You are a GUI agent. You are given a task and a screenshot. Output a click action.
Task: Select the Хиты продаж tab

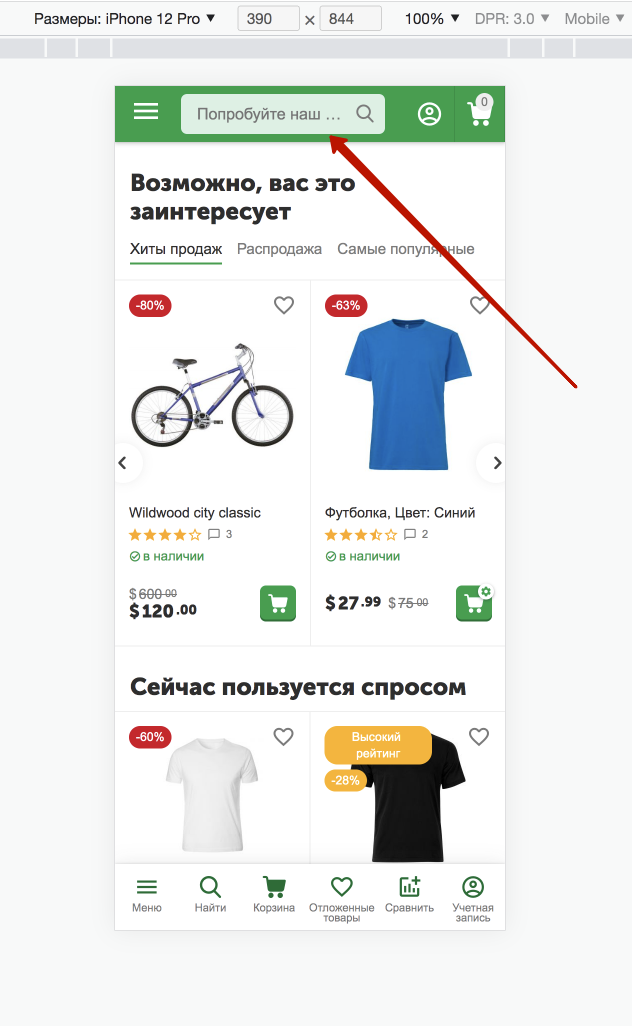(176, 249)
